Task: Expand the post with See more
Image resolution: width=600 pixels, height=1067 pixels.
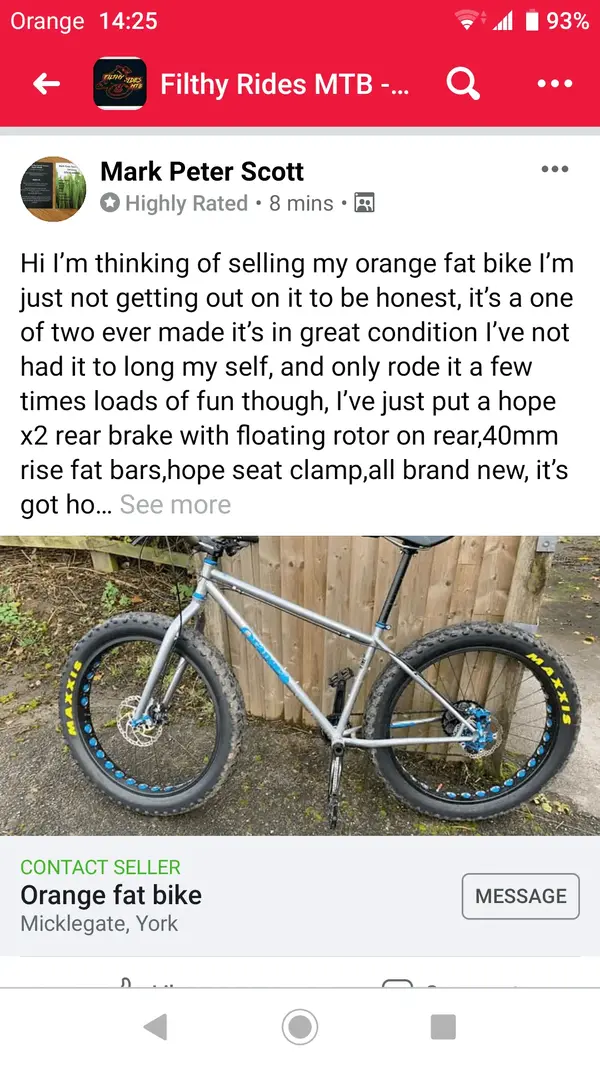Action: pos(175,505)
